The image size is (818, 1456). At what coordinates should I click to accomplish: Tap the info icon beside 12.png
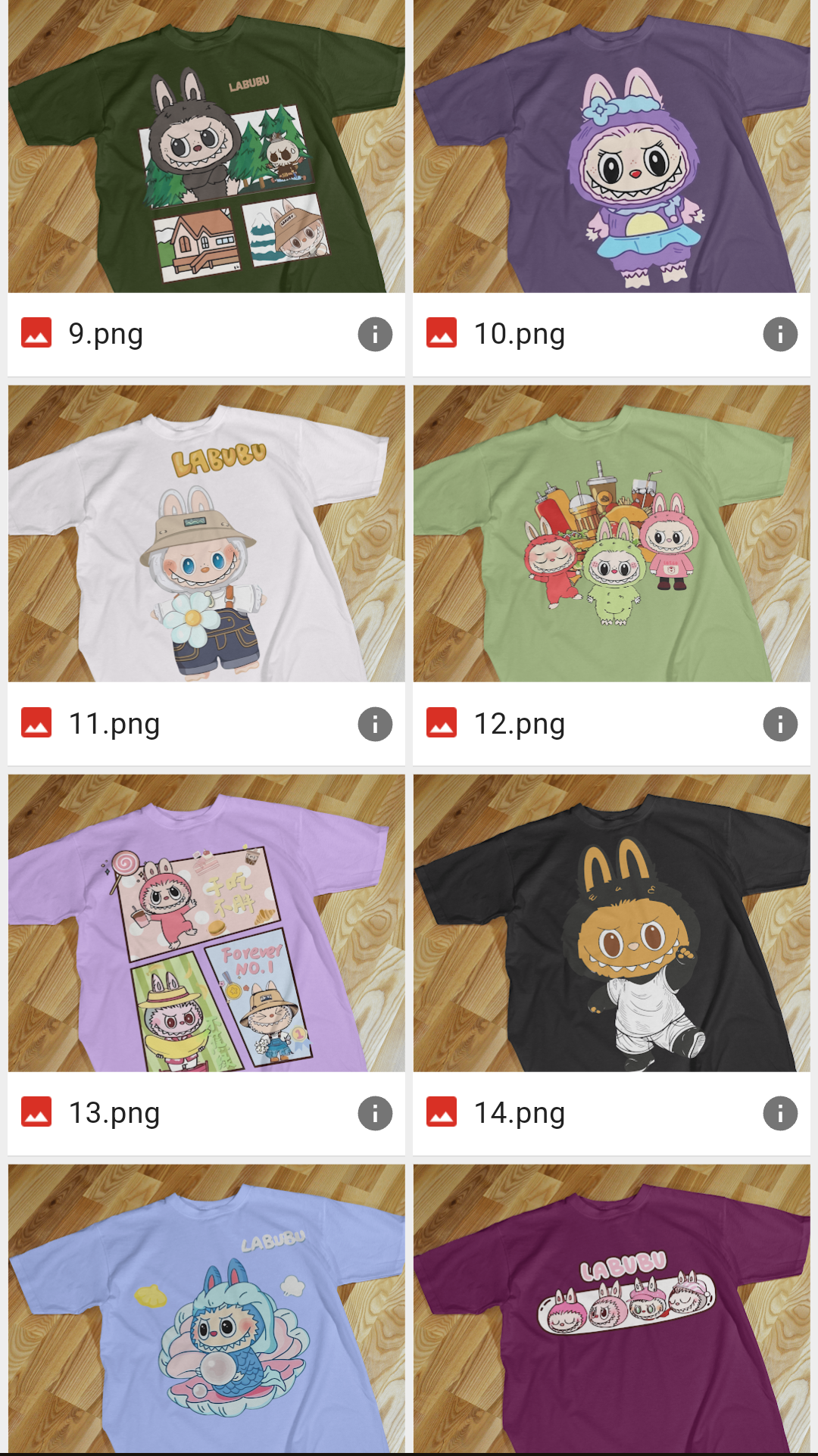point(780,724)
